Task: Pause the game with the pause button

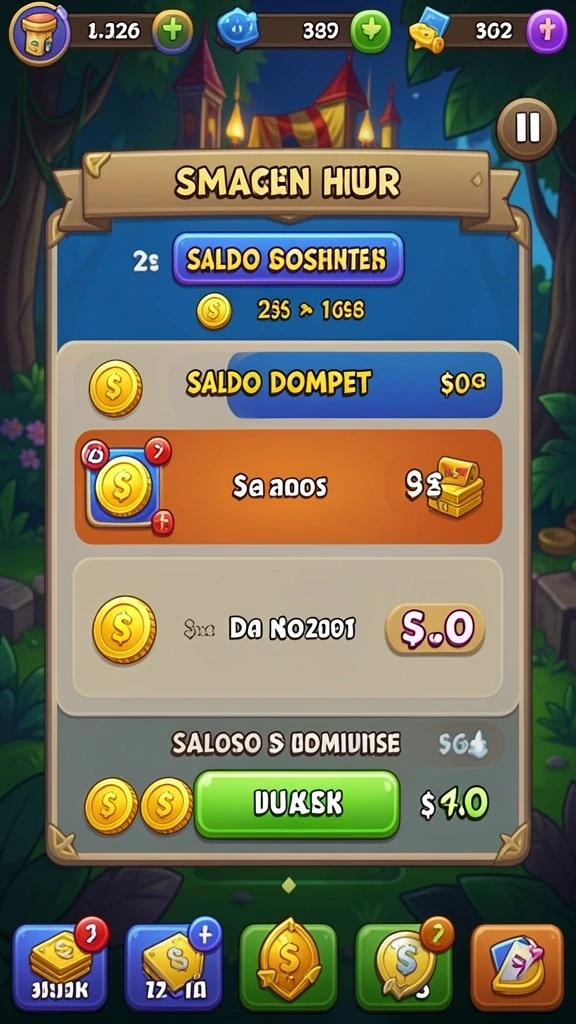Action: (527, 128)
